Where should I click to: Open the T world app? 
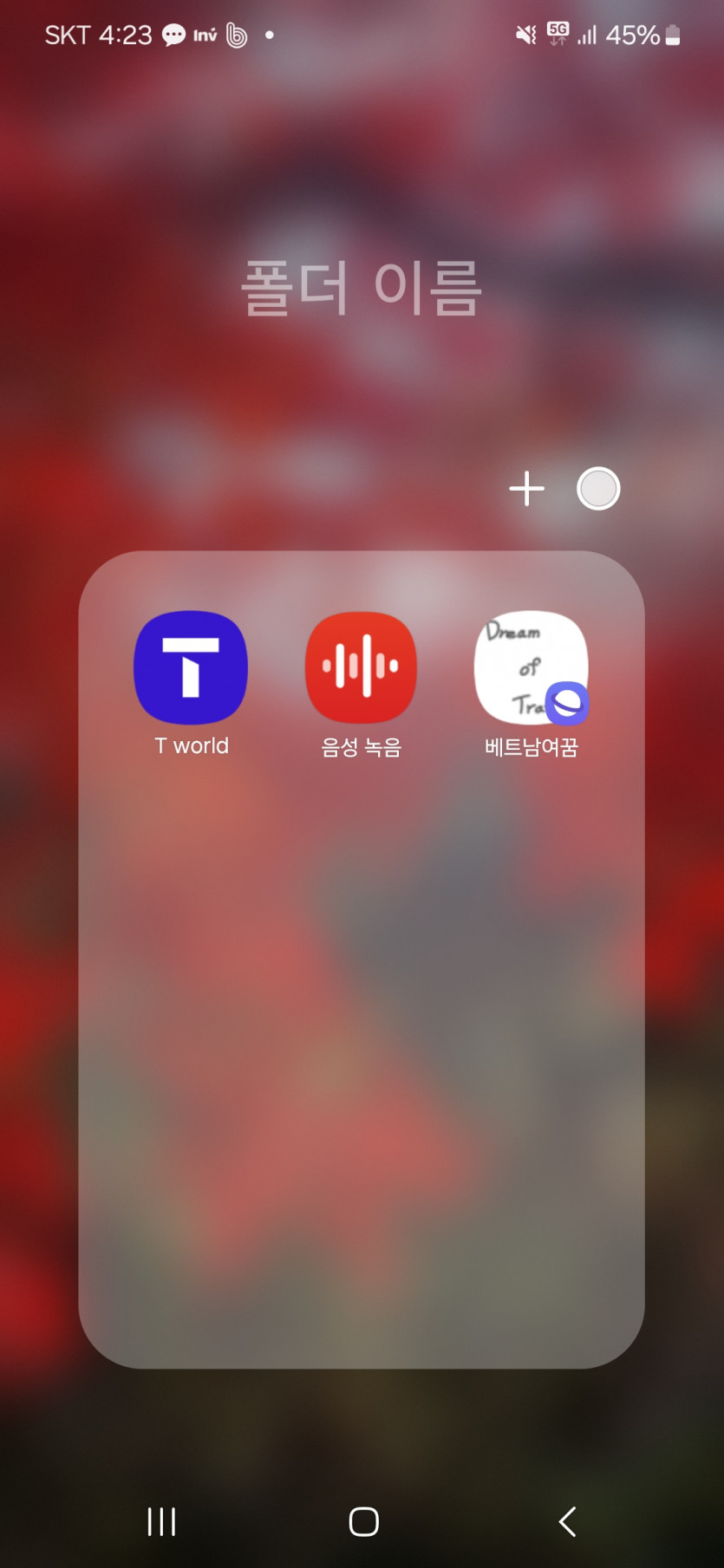pos(191,667)
